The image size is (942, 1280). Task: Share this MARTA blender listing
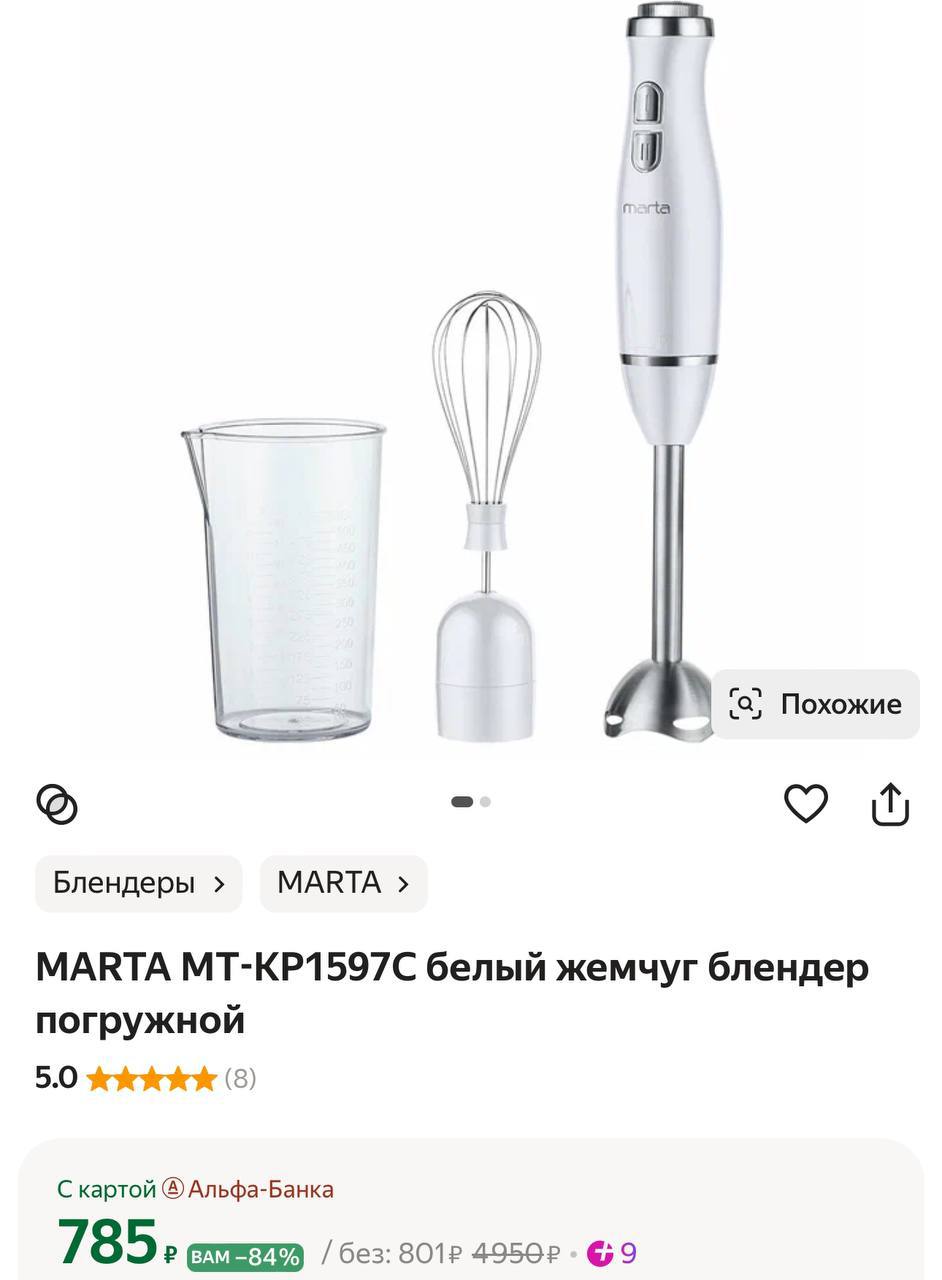click(889, 804)
